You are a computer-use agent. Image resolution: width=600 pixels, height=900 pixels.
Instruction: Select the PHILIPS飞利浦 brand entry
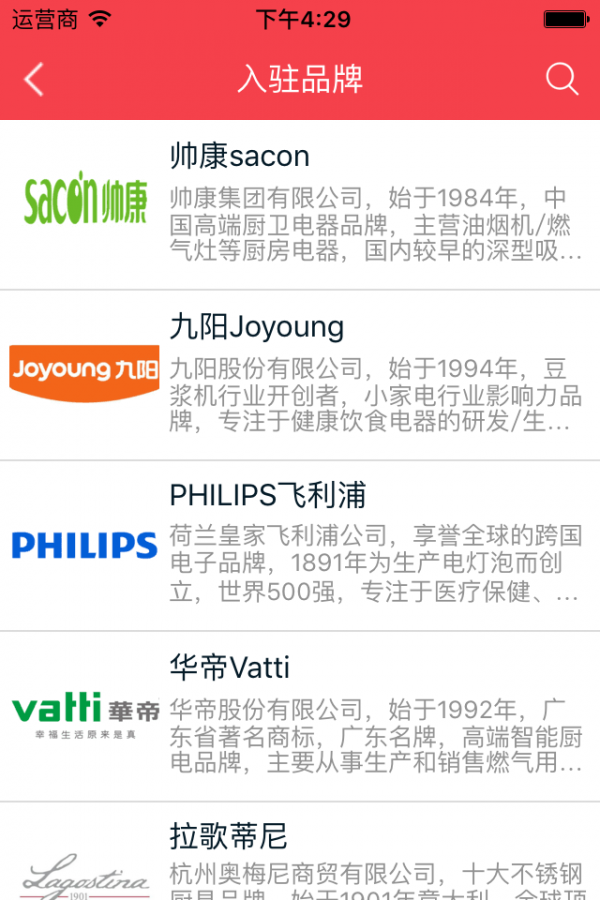click(300, 545)
